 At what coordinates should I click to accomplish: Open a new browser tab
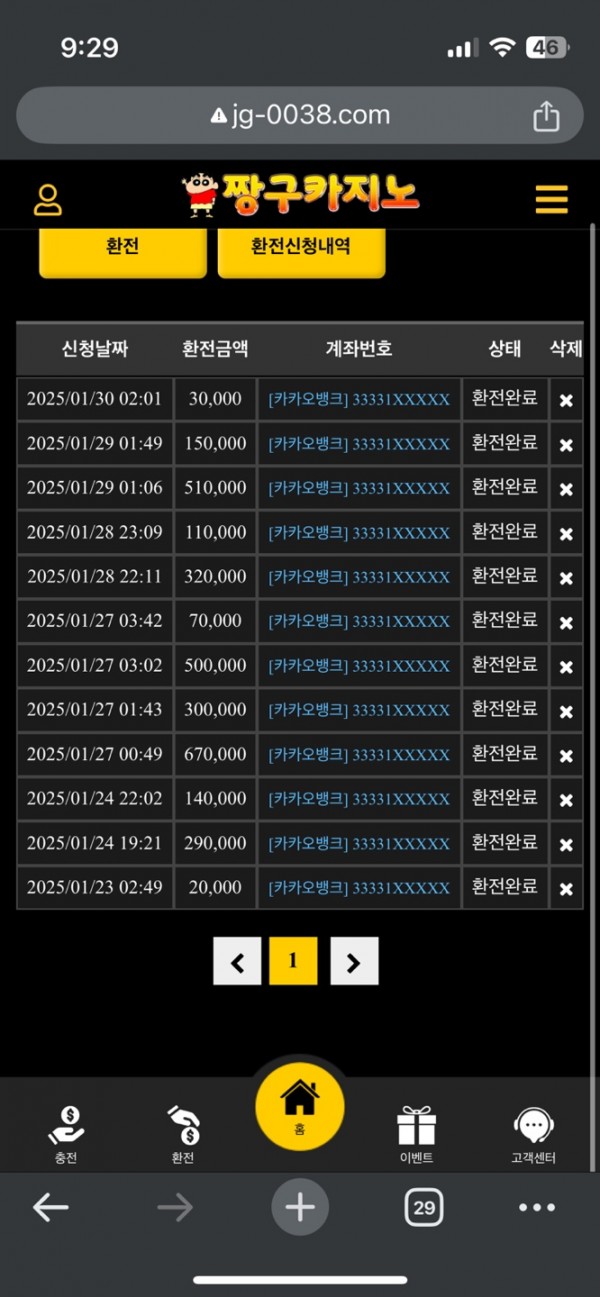[300, 1208]
